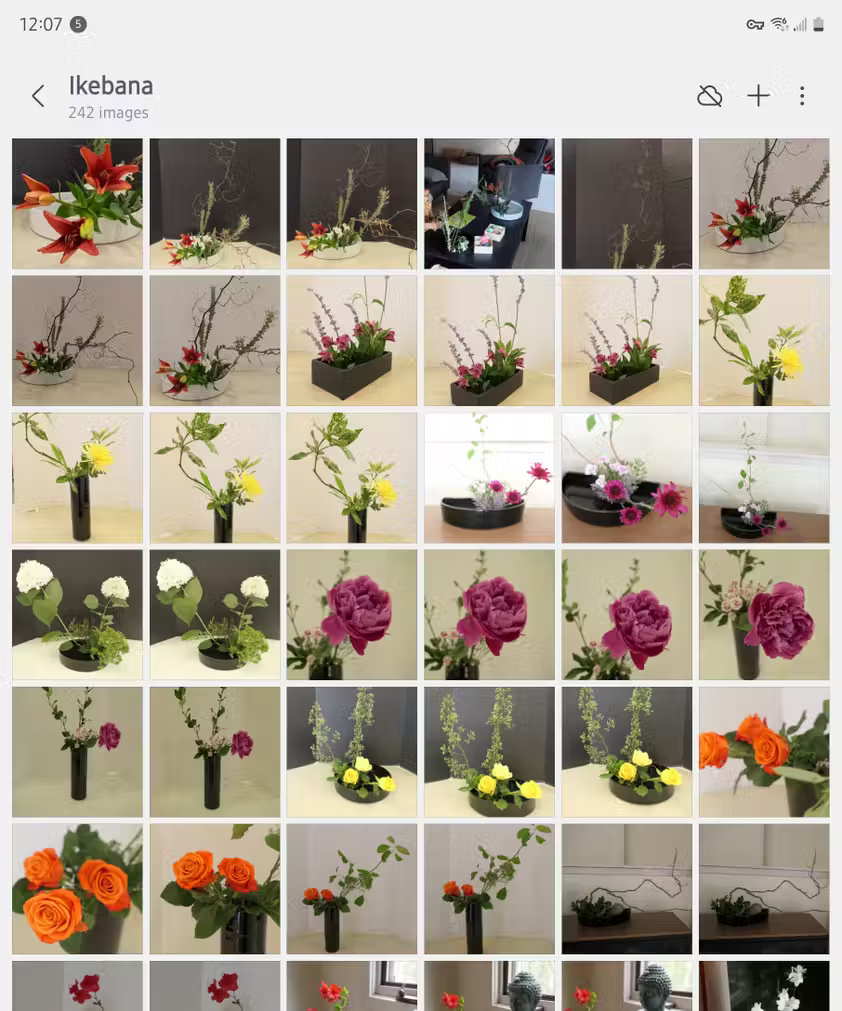This screenshot has width=842, height=1011.
Task: Select the pink daisies in black dish thumbnail
Action: coord(489,477)
